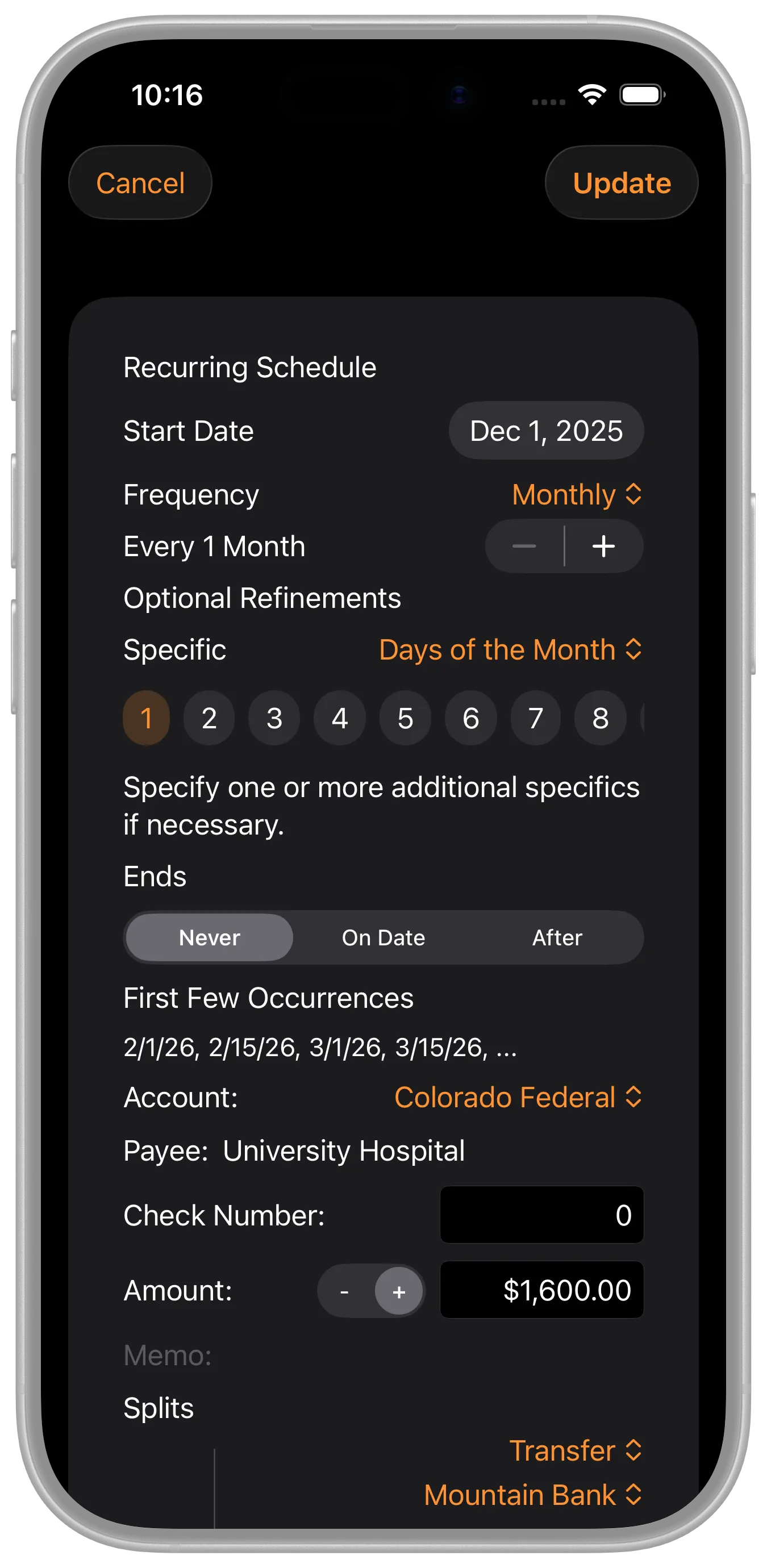Viewport: 767px width, 1568px height.
Task: Change the Transfer split type
Action: click(574, 1450)
